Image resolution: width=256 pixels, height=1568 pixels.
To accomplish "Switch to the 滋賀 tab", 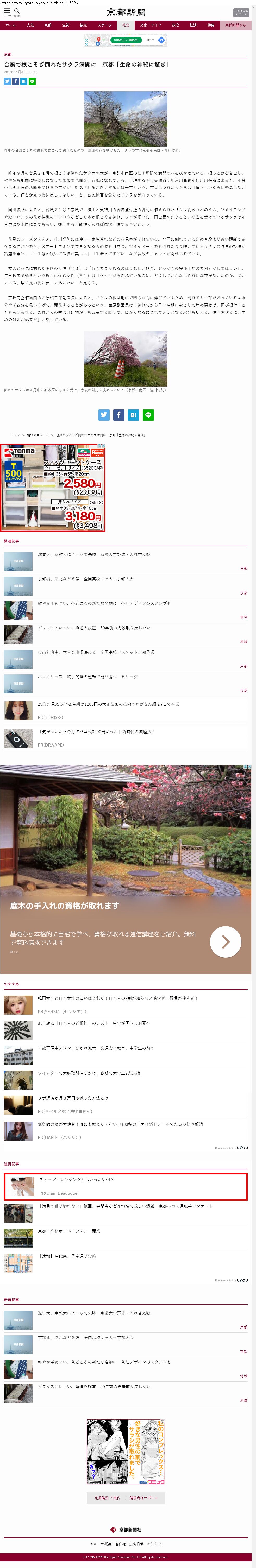I will tap(65, 26).
